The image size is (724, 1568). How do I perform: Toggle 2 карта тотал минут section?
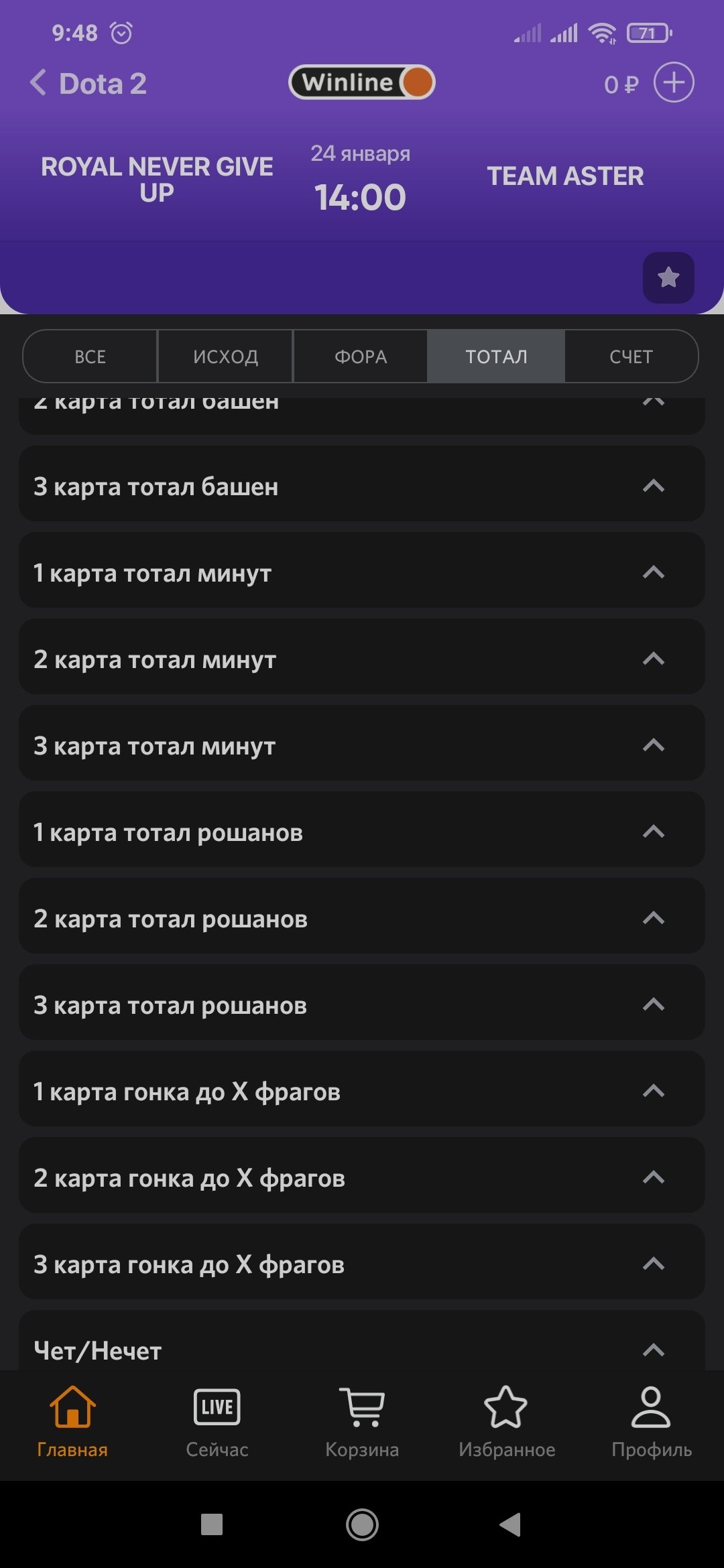(x=362, y=659)
